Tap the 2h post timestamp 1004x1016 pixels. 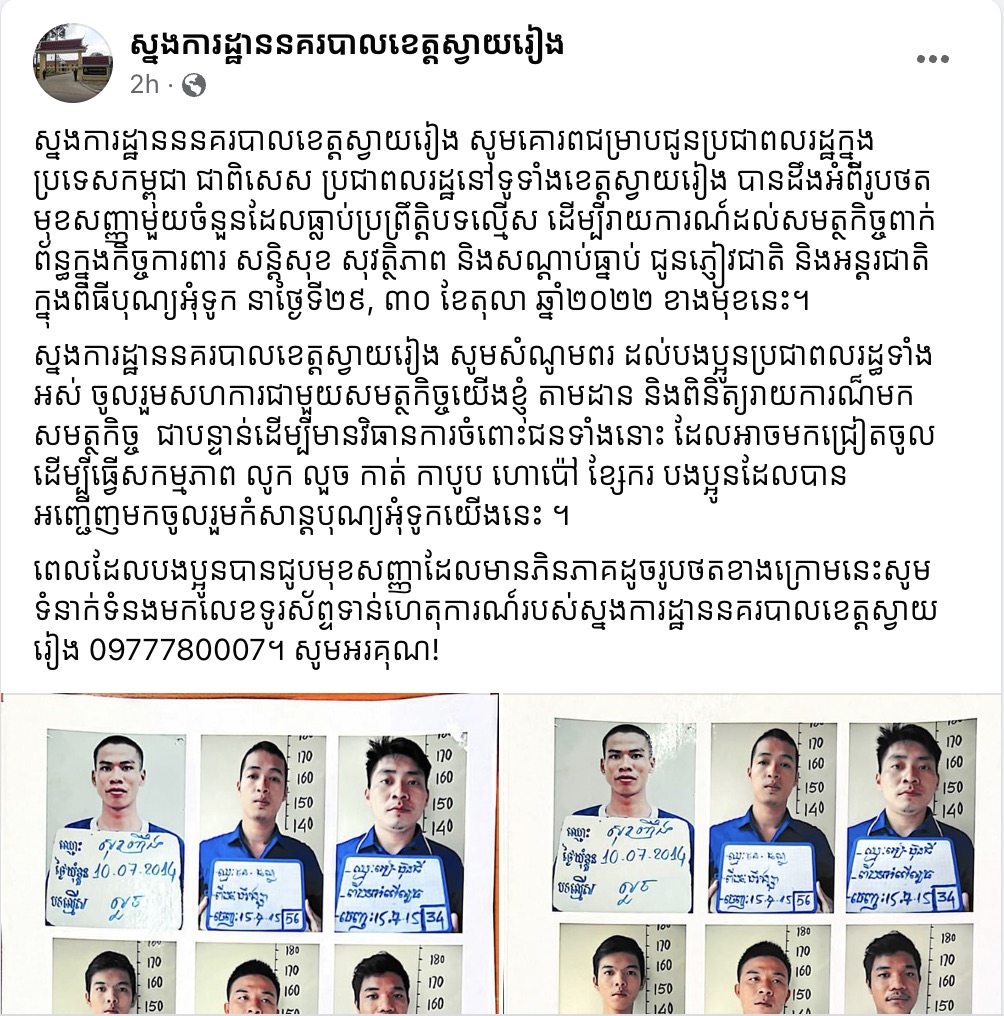pos(144,85)
